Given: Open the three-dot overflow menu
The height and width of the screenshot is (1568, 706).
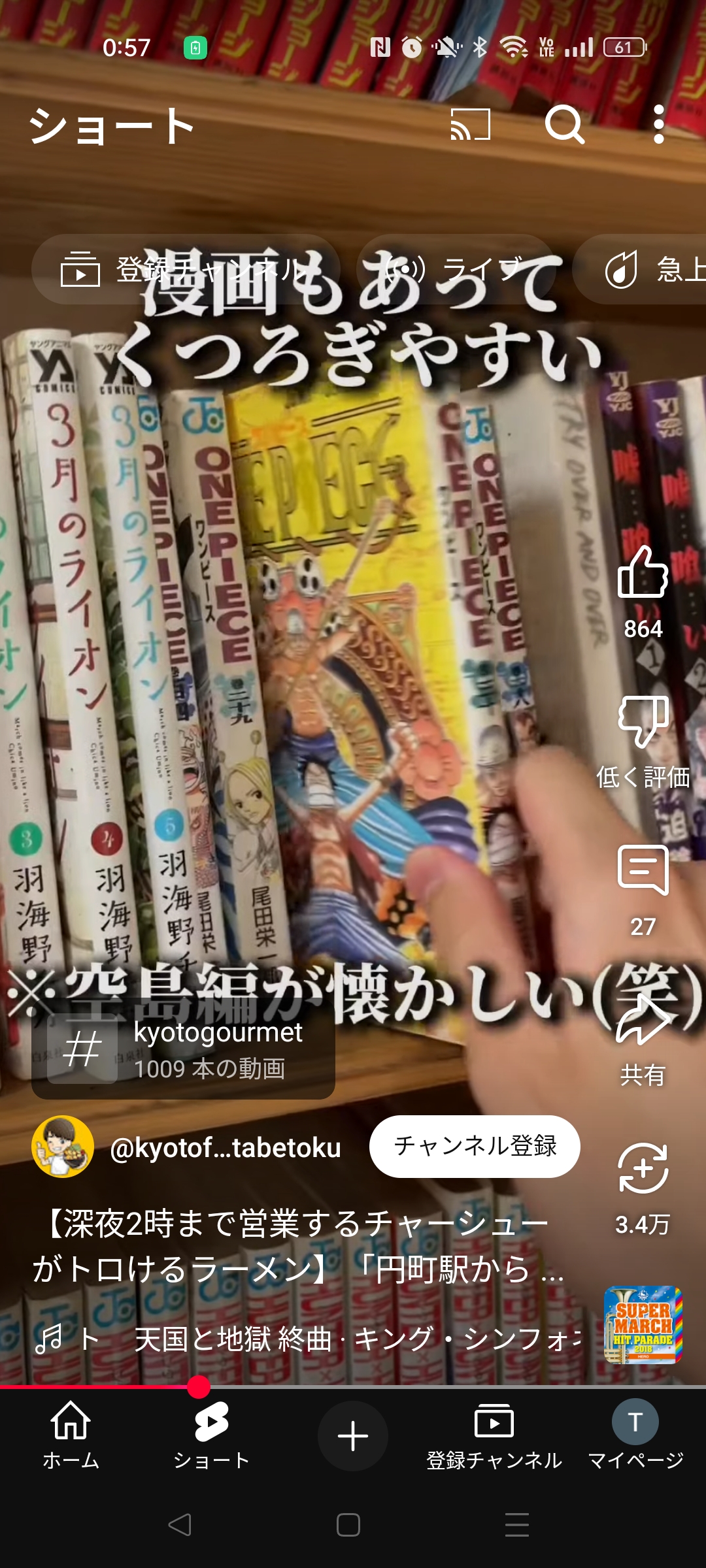Looking at the screenshot, I should (x=659, y=125).
